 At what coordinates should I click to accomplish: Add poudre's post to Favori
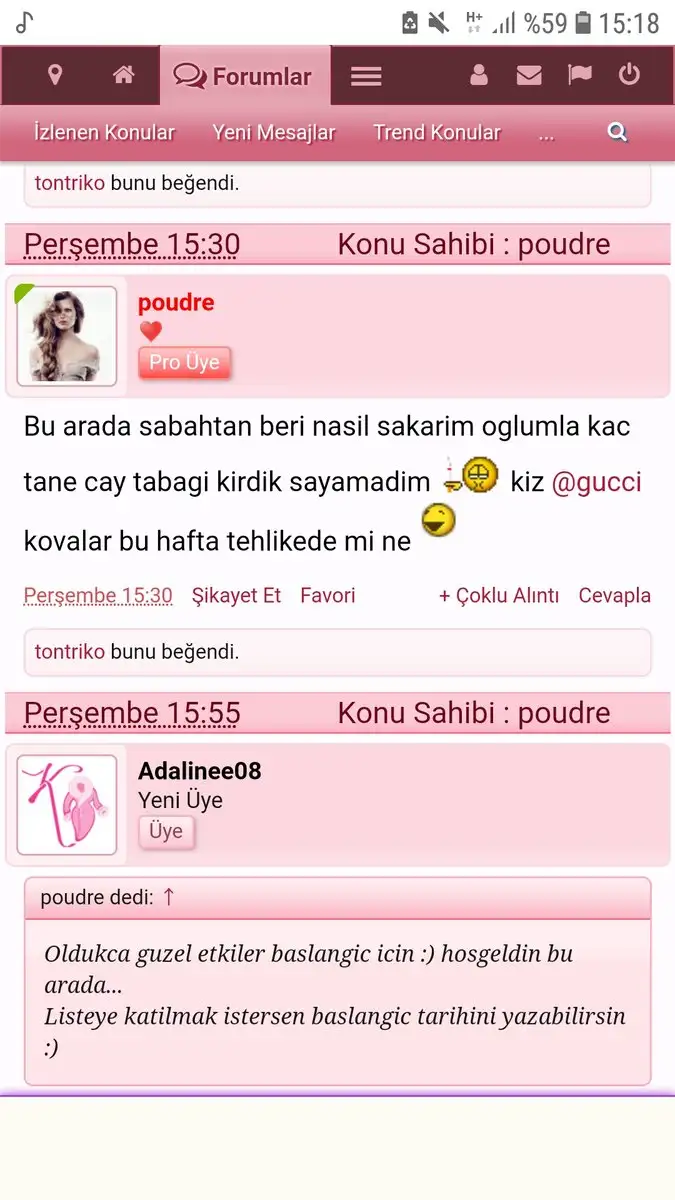click(327, 596)
